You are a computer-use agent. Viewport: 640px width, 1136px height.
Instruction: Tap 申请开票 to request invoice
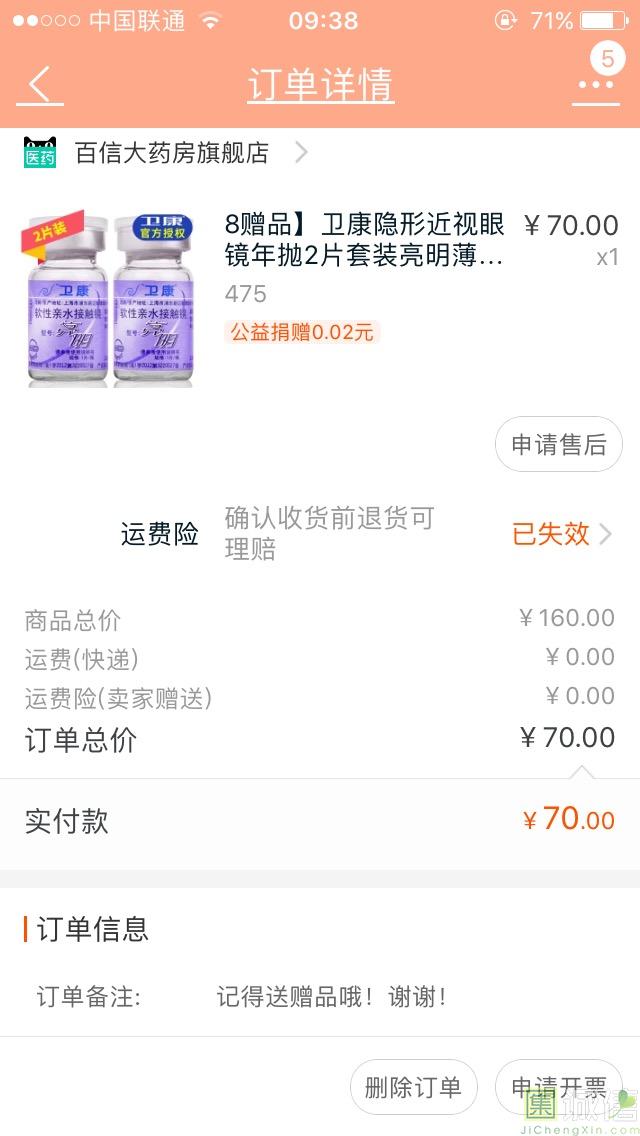click(558, 1087)
